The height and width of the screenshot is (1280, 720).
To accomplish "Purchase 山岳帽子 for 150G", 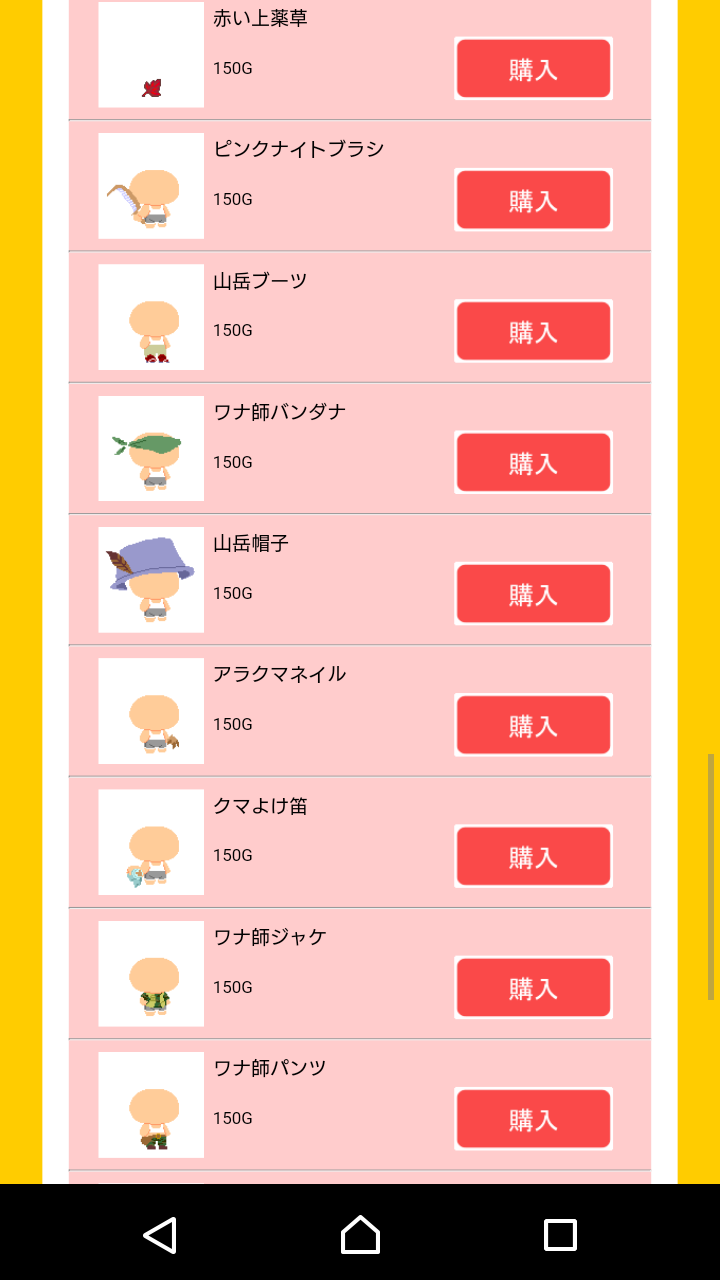I will (533, 594).
